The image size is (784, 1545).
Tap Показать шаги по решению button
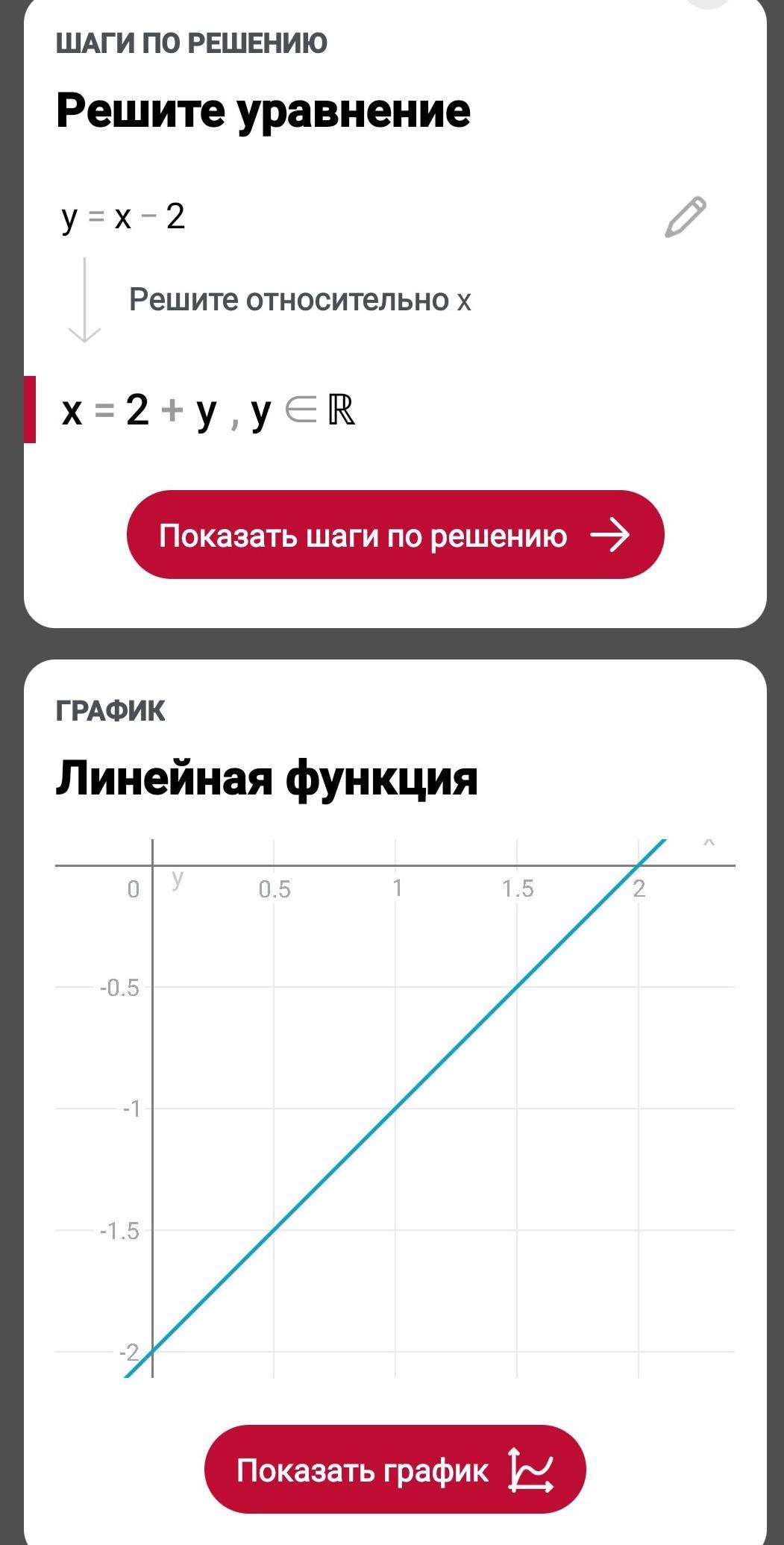[395, 534]
